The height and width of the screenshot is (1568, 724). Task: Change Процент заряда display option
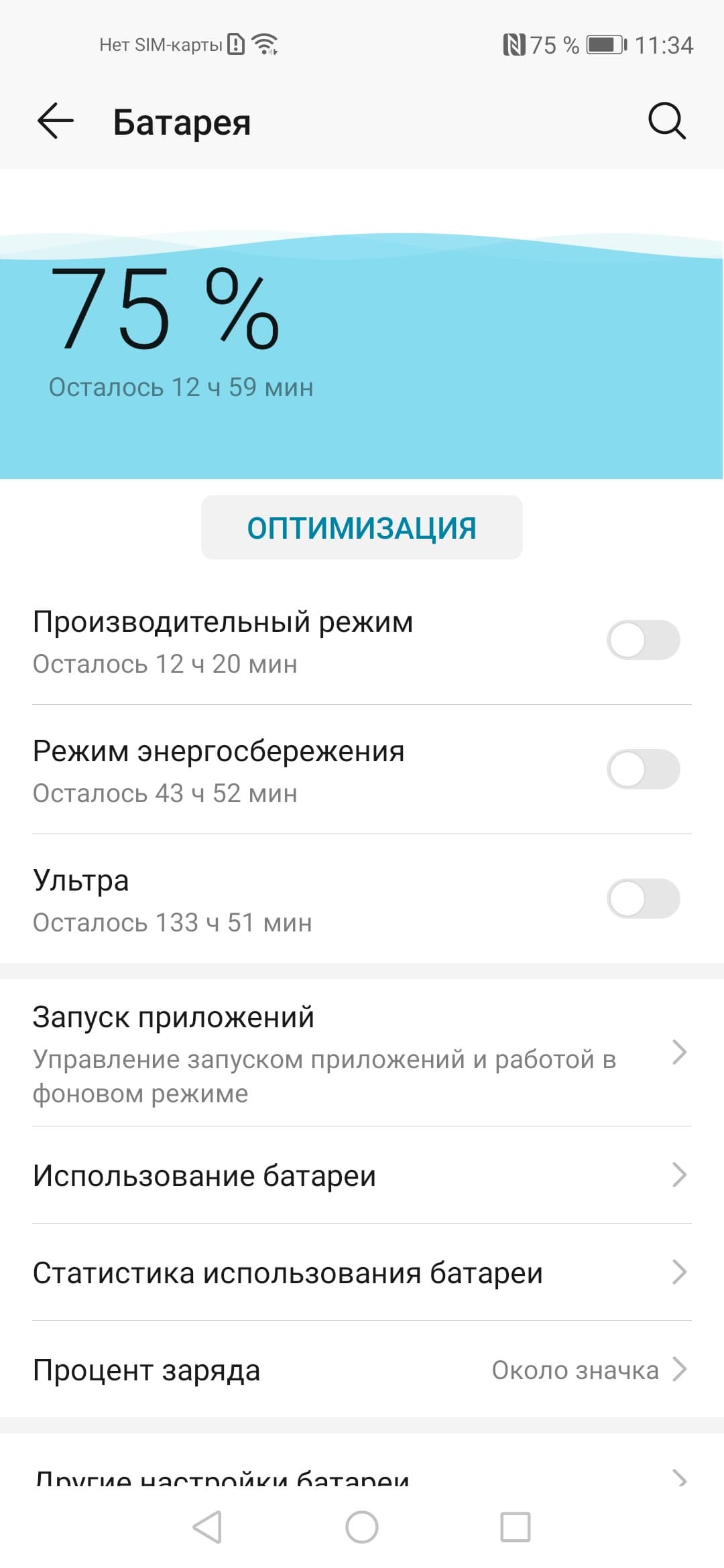362,1370
